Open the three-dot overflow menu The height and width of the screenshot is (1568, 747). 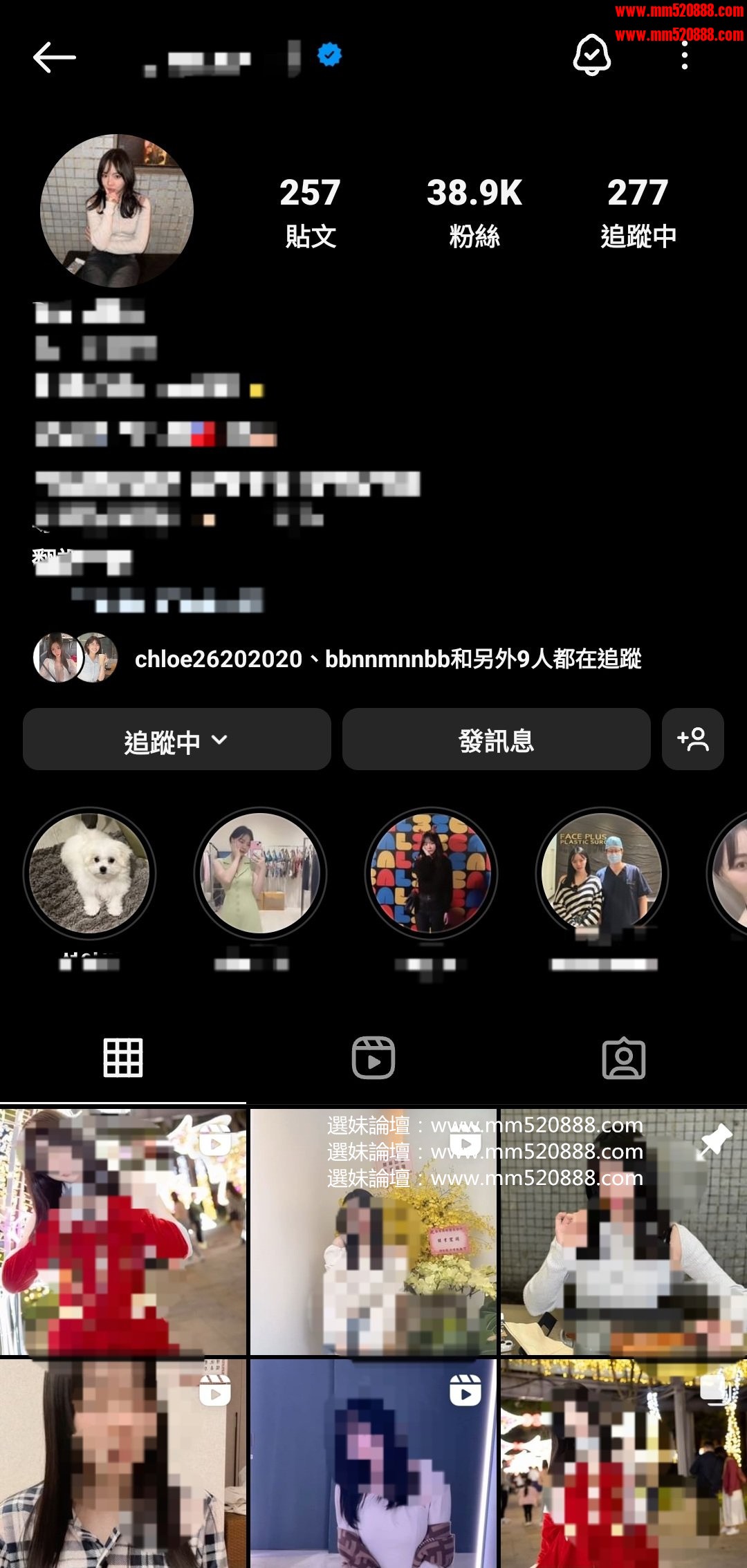pos(685,55)
